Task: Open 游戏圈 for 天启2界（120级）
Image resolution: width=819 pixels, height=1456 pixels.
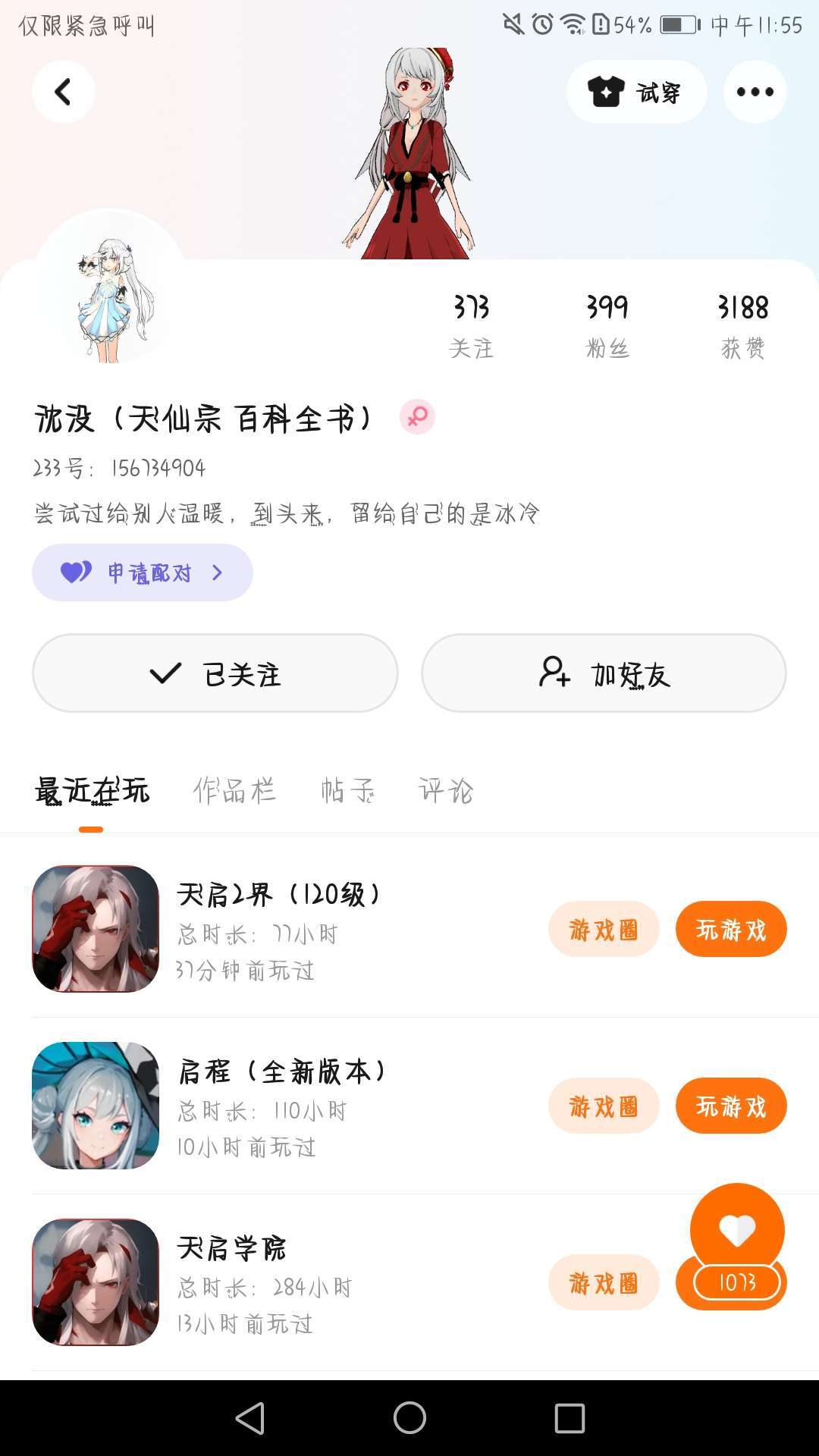Action: coord(604,930)
